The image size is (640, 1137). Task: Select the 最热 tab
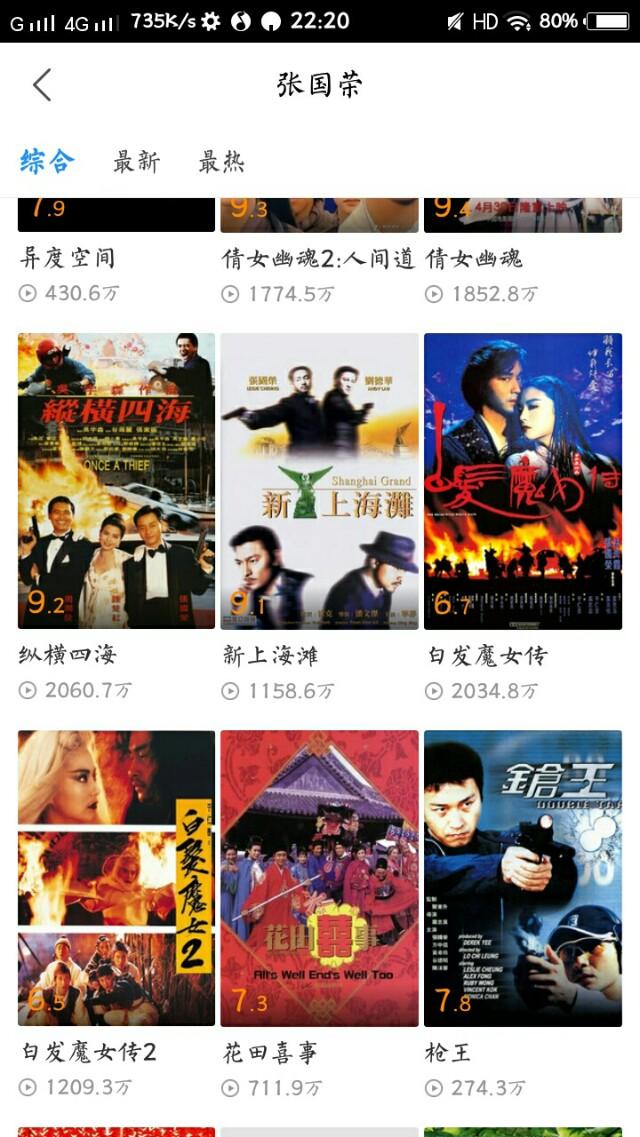(x=221, y=161)
